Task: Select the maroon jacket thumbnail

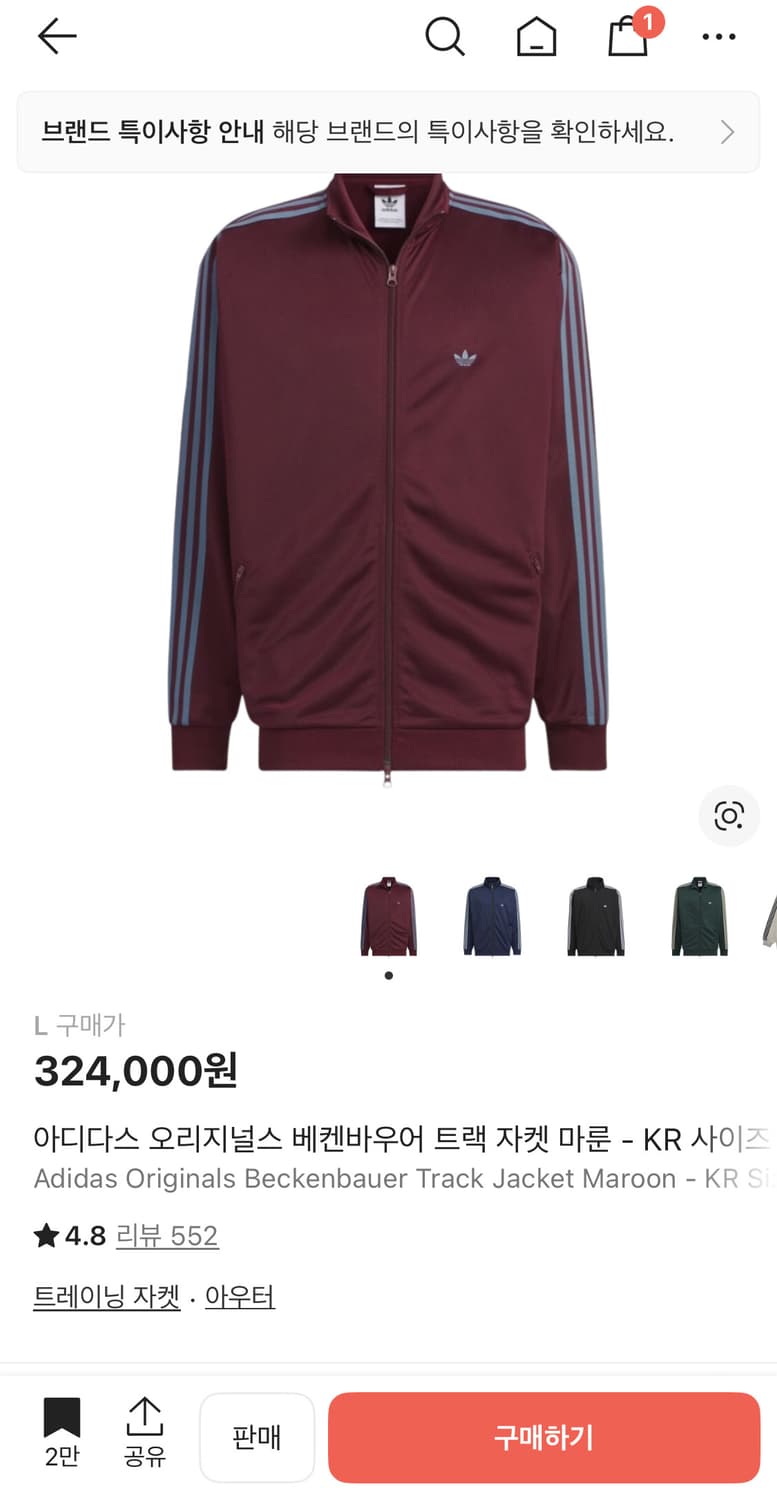Action: (x=389, y=915)
